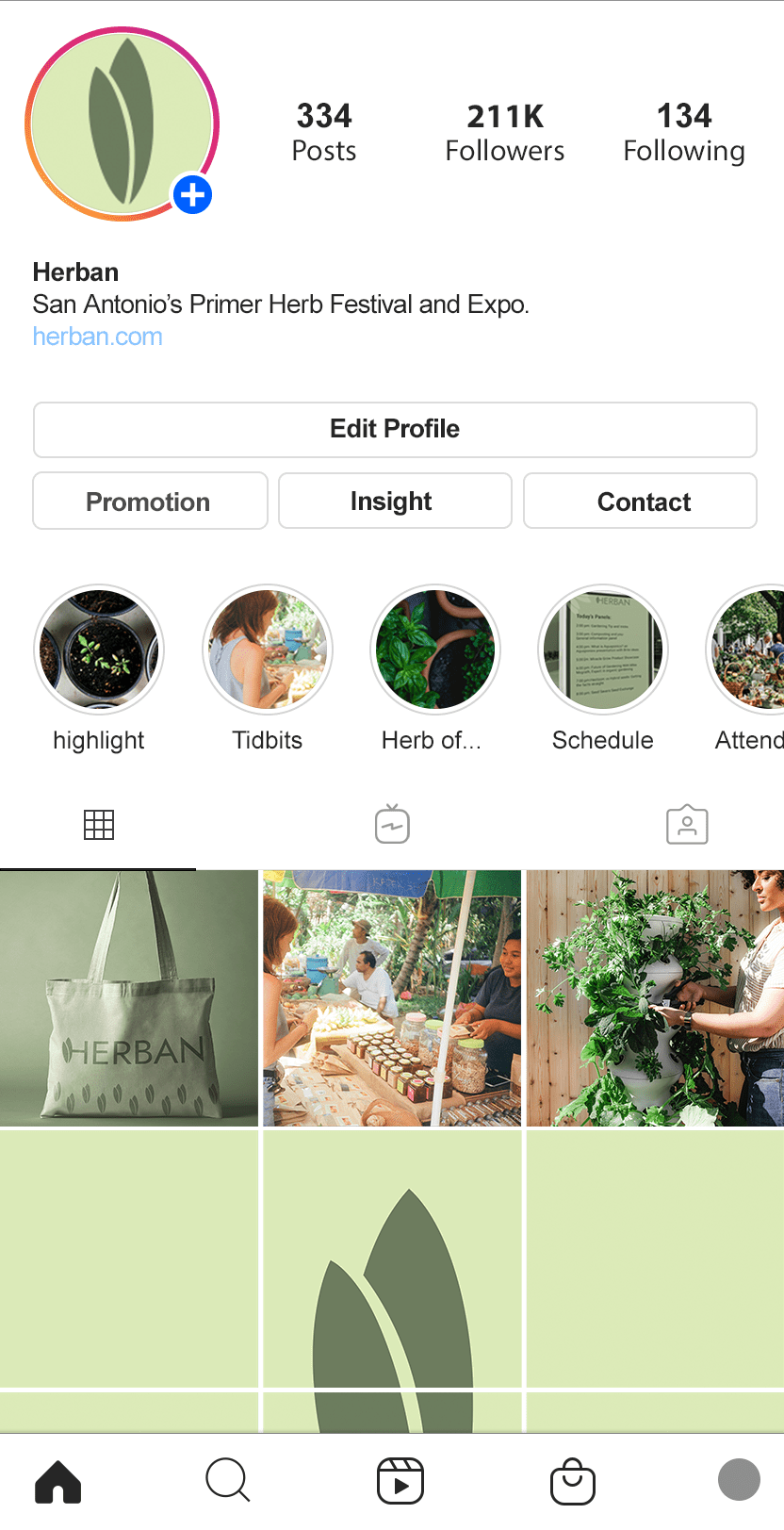Open the Contact button
Viewport: 784px width, 1530px height.
pyautogui.click(x=640, y=502)
